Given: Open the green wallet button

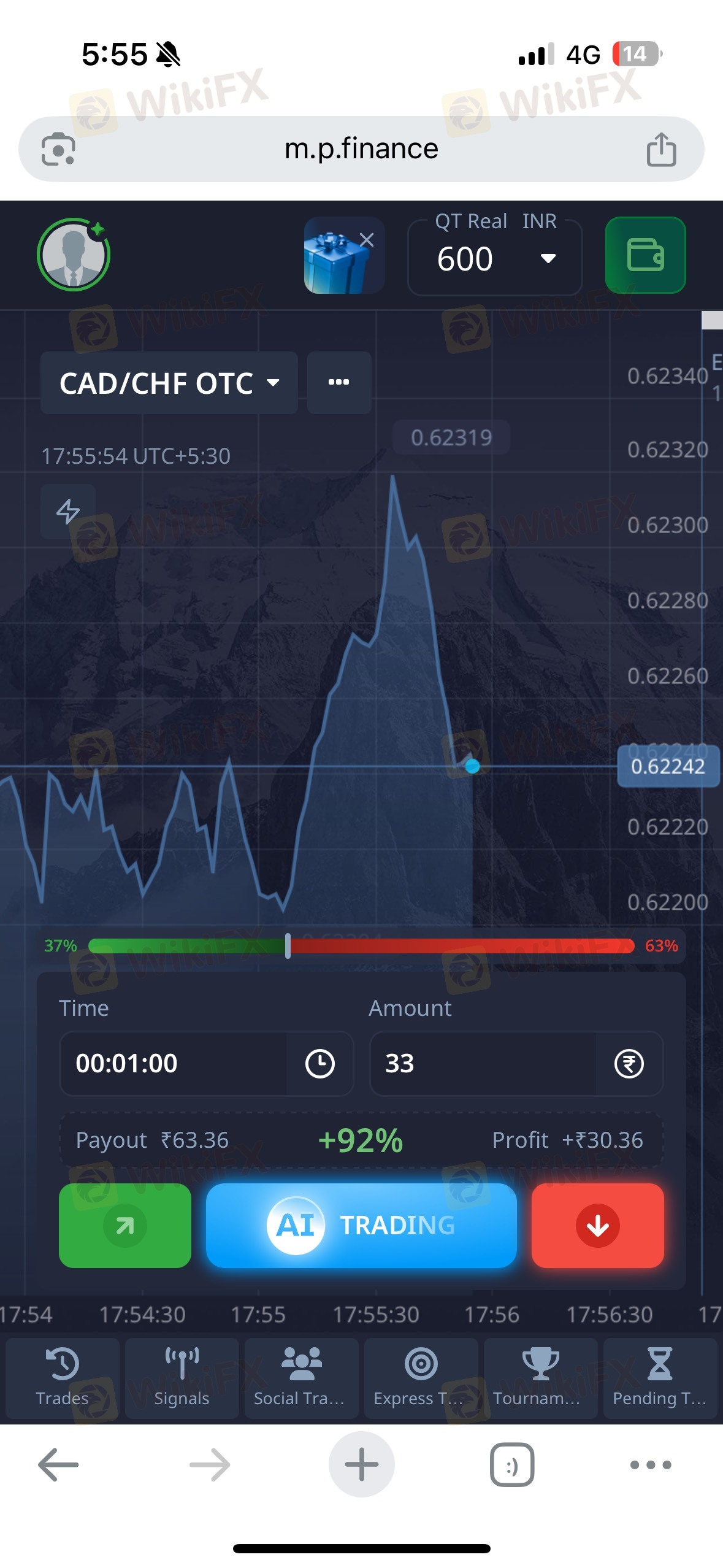Looking at the screenshot, I should 645,255.
